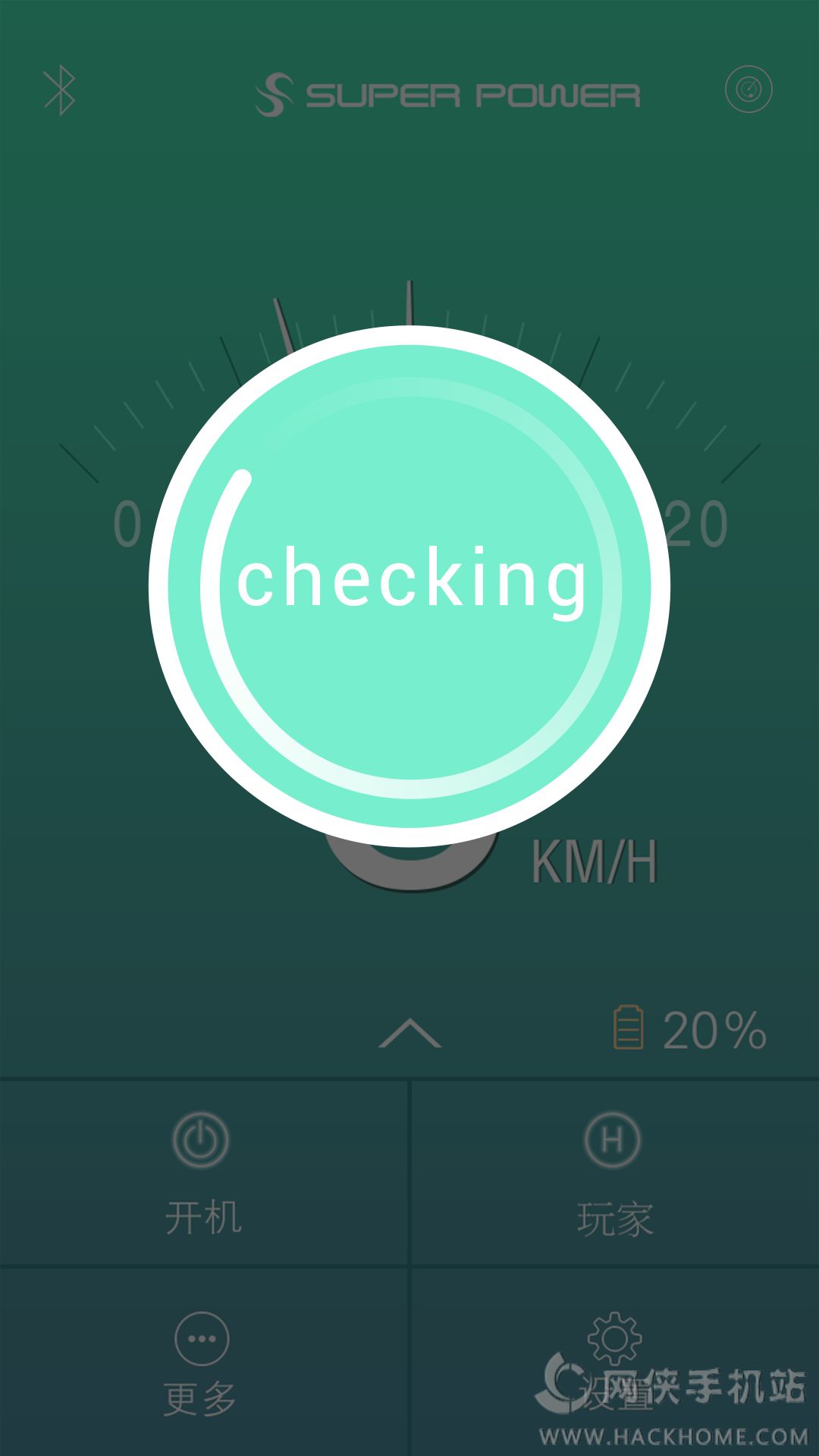Select the 玩家 player mode button

click(613, 1172)
